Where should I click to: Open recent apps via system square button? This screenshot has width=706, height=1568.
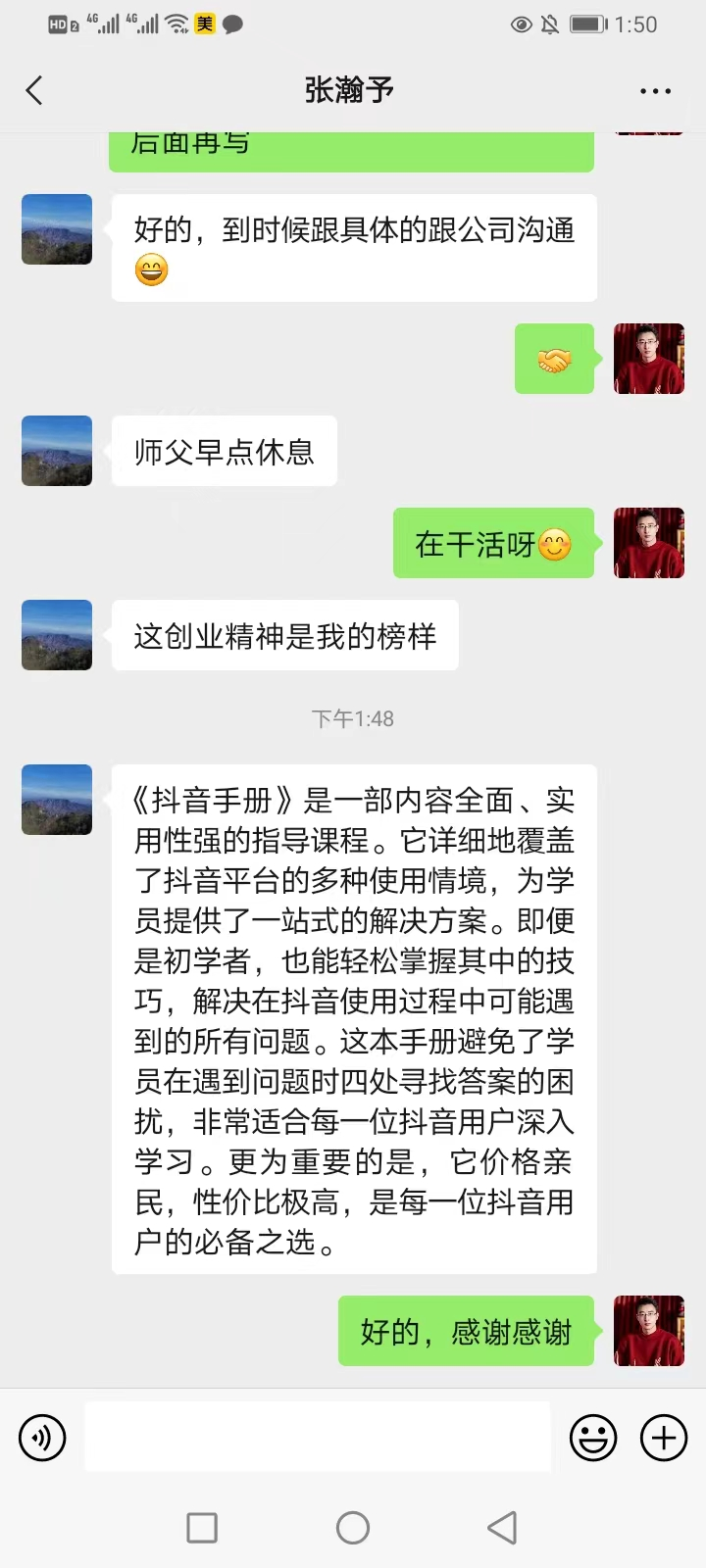point(202,1527)
